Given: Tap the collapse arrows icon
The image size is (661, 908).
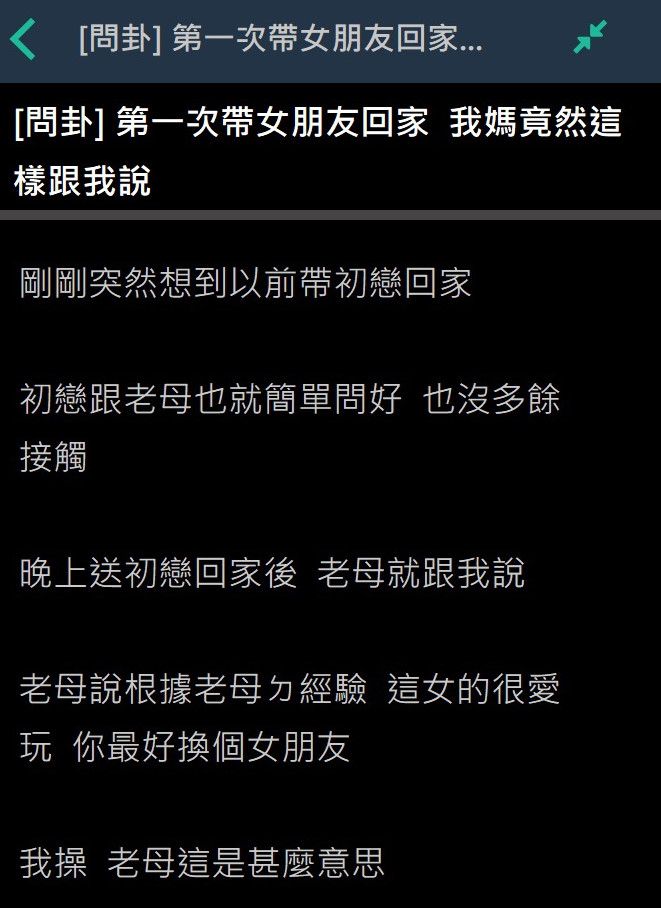Looking at the screenshot, I should click(x=590, y=38).
